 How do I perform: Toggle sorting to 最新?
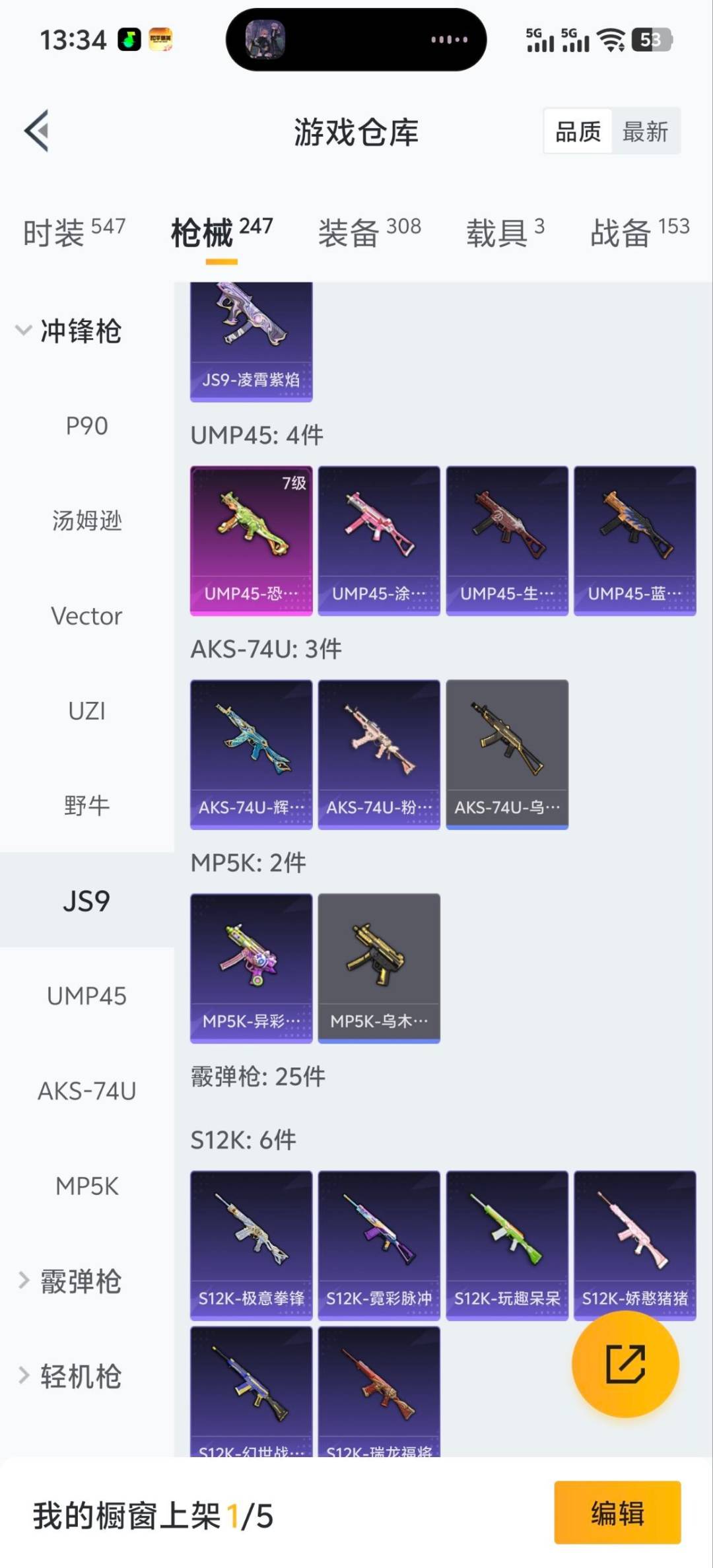pos(646,131)
